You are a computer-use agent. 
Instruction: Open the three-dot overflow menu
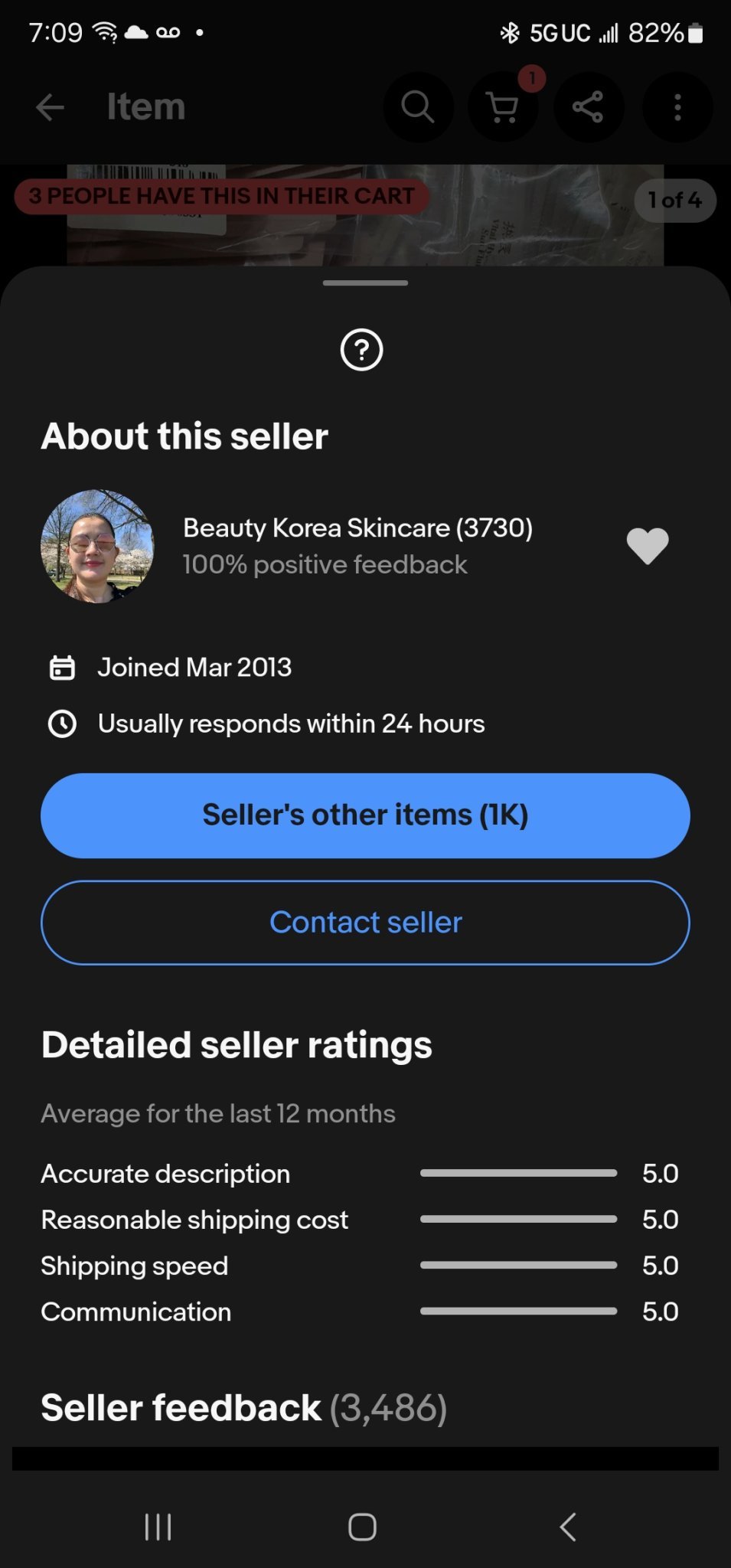coord(677,107)
